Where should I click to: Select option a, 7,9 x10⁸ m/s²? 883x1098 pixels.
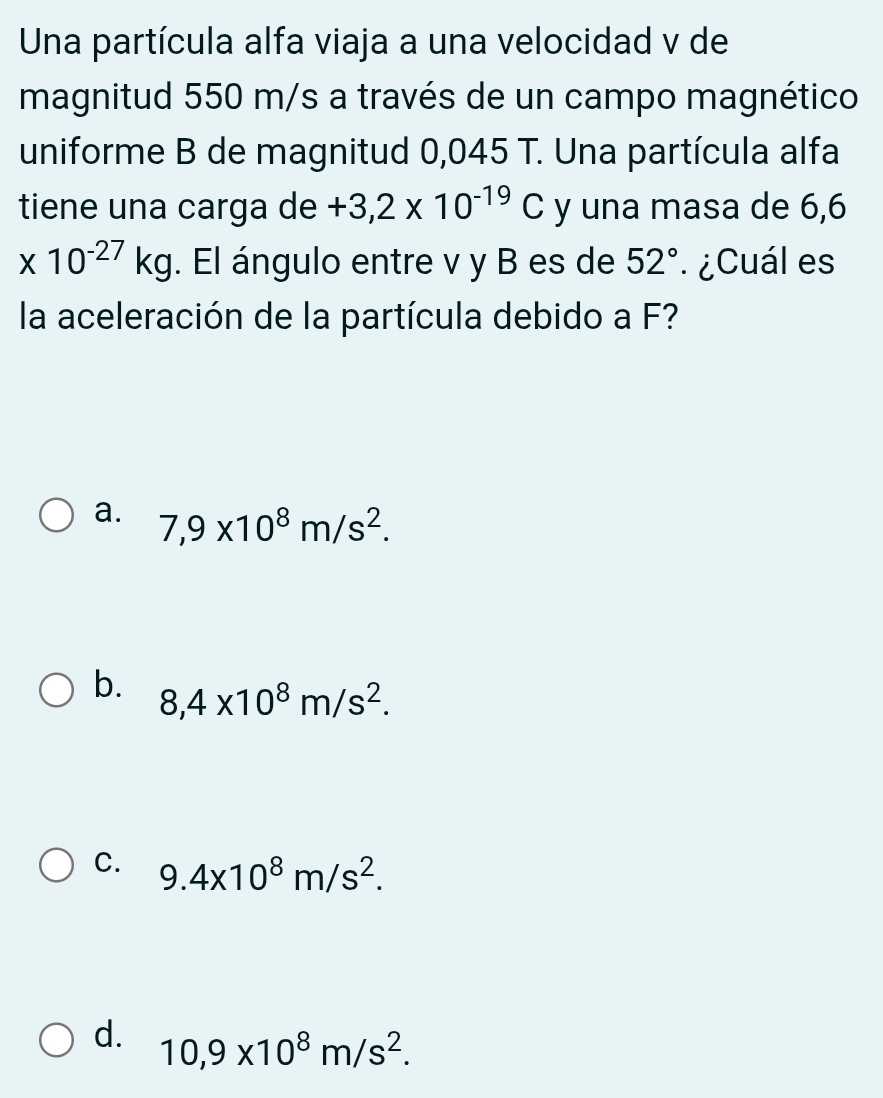(x=58, y=520)
